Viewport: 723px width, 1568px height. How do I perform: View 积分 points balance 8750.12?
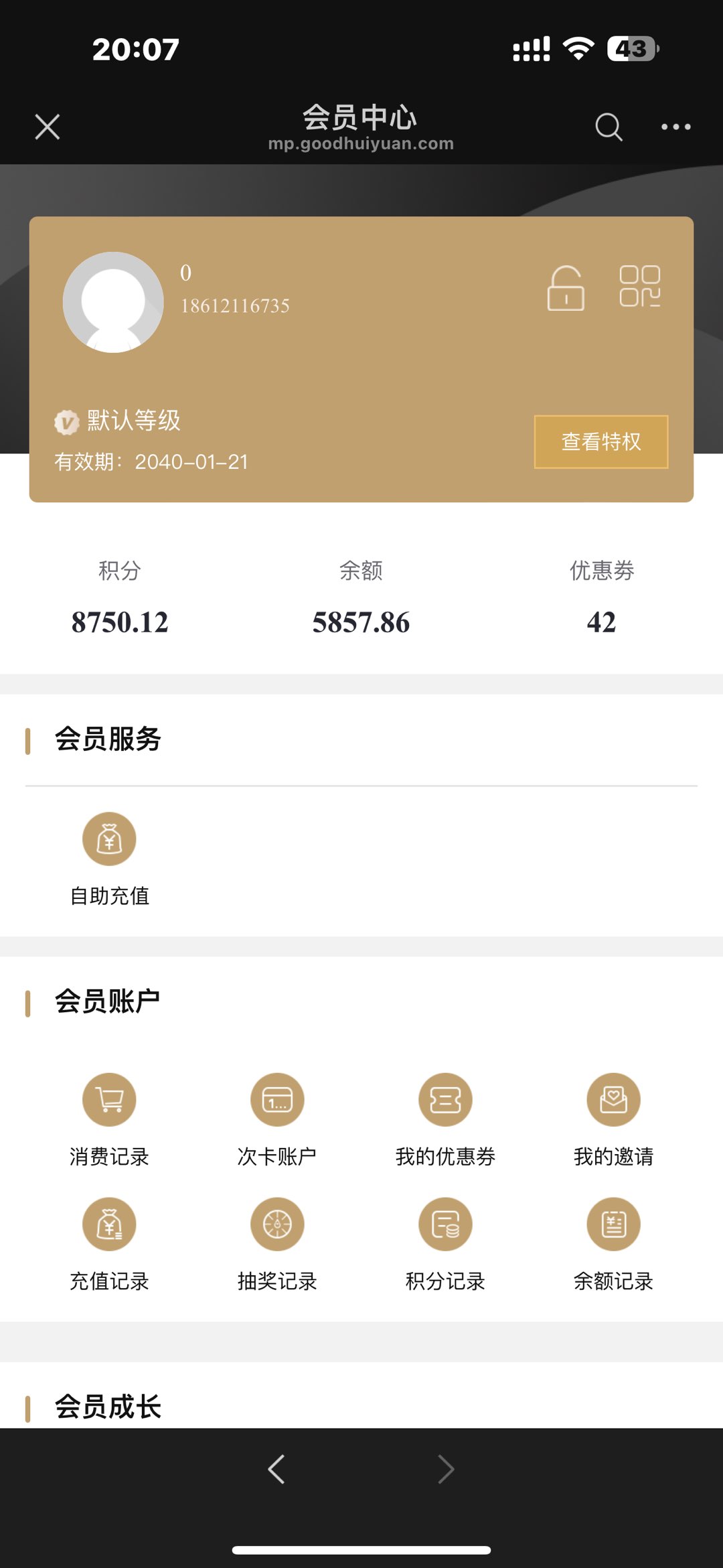tap(120, 622)
